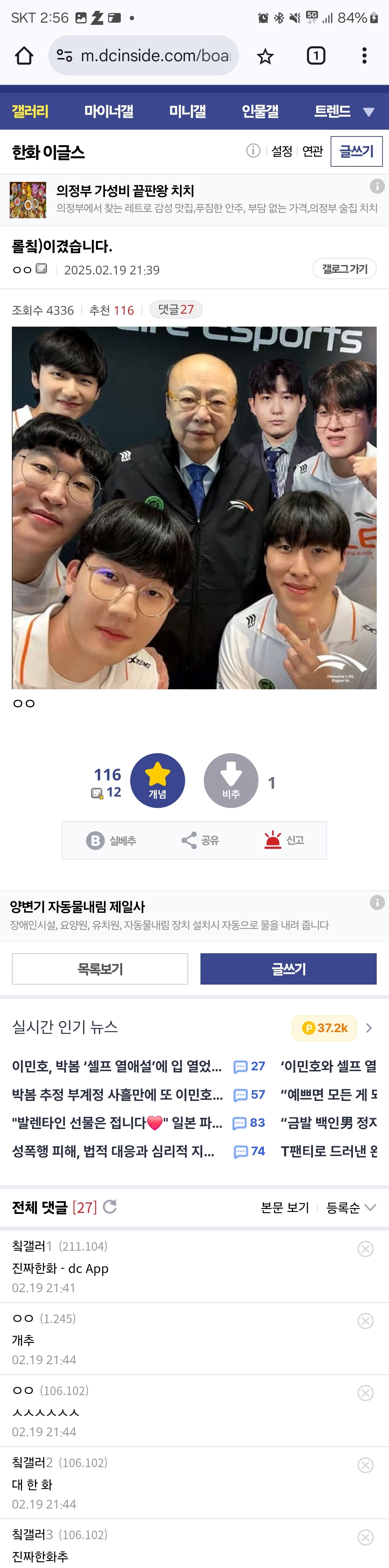Downvote the post with 비추
Viewport: 389px width, 1568px height.
(230, 780)
